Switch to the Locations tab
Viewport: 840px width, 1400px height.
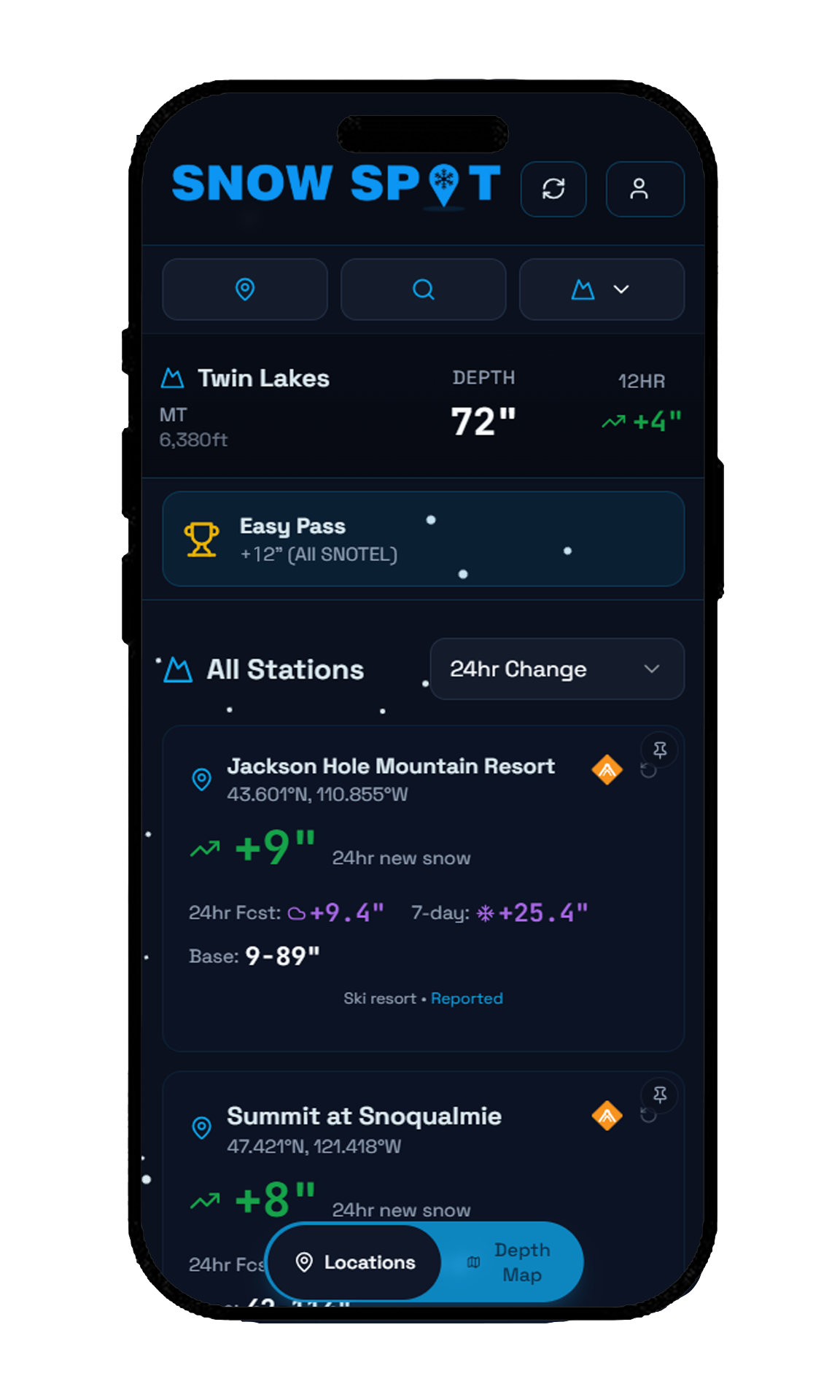point(355,1263)
